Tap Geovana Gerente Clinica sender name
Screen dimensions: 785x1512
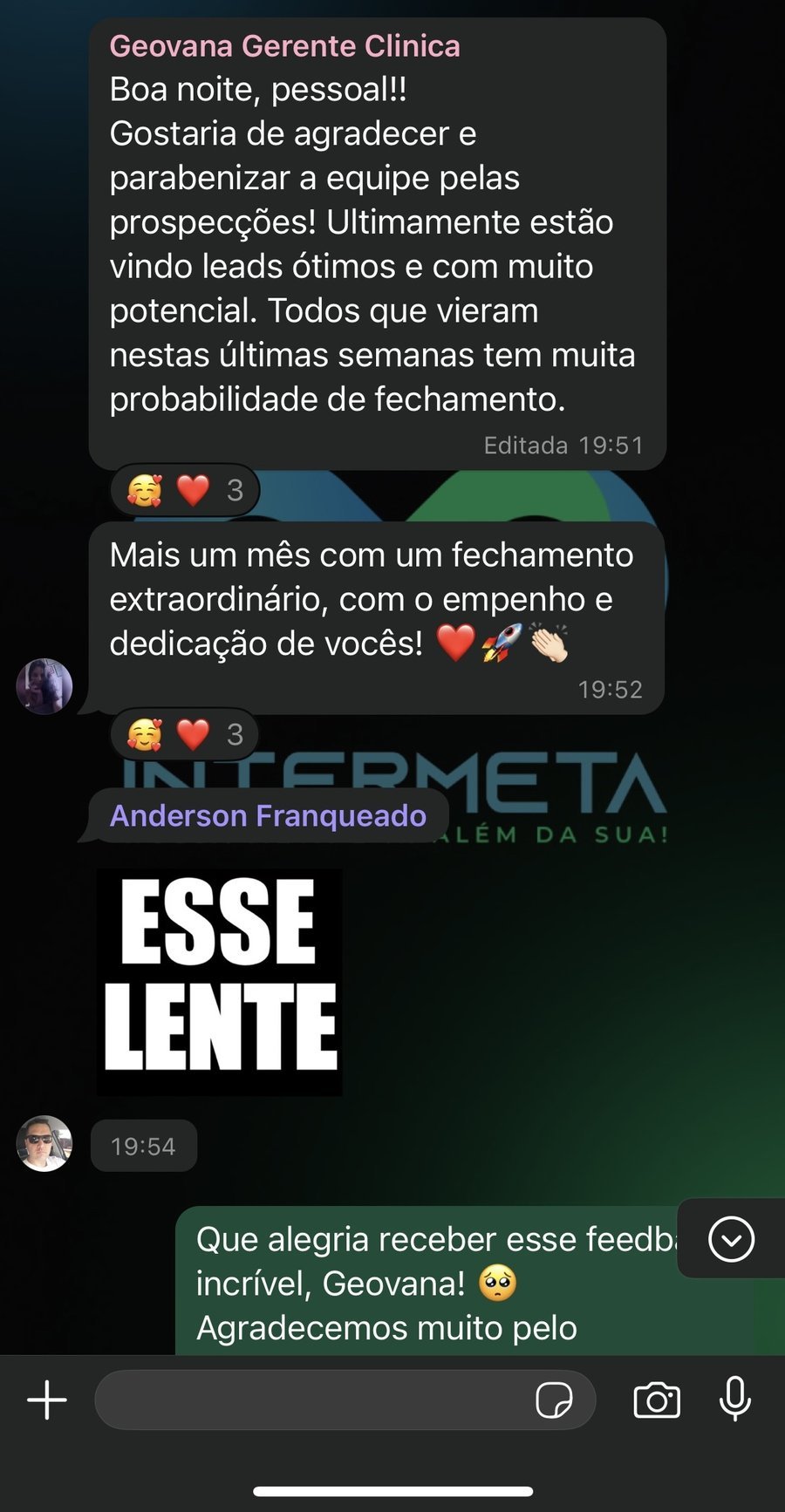tap(284, 45)
